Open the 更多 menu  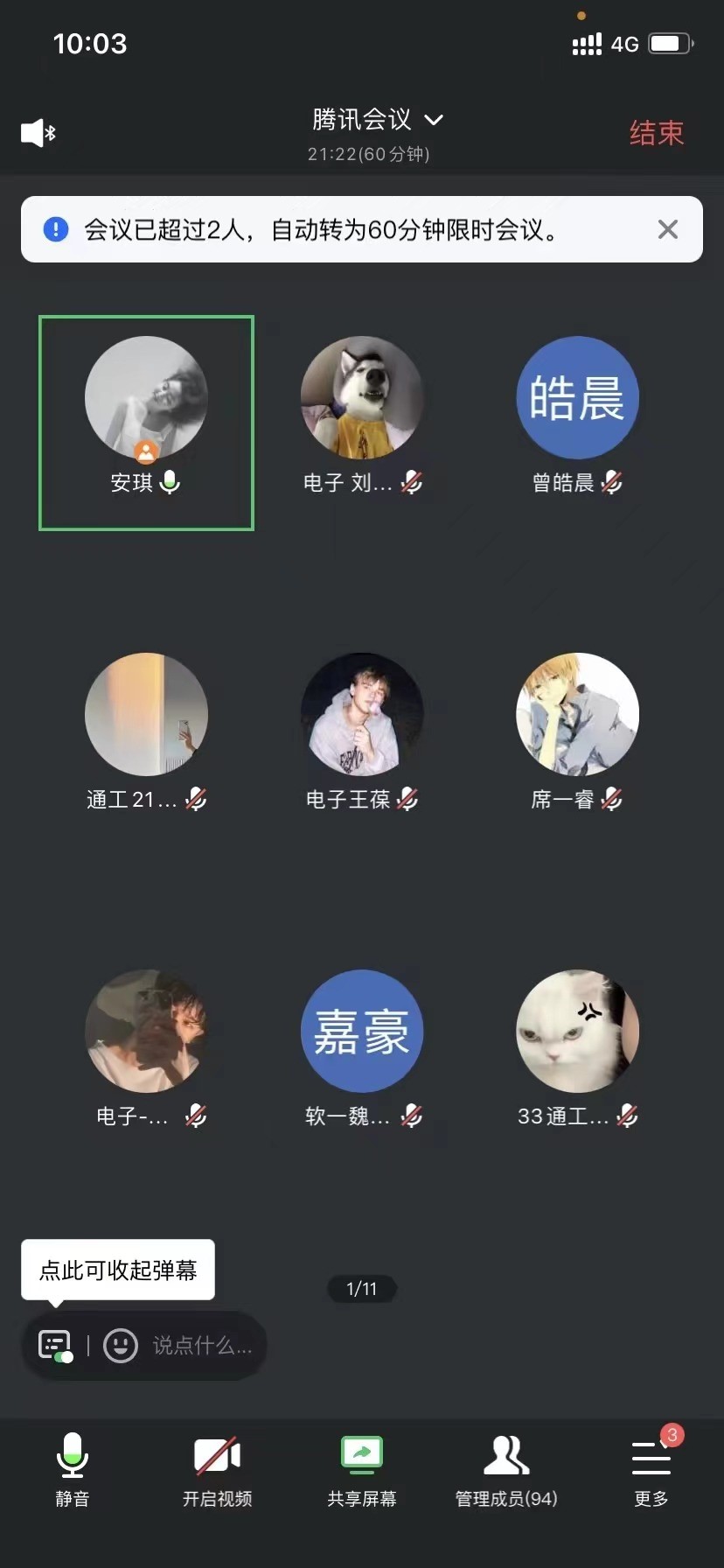[x=651, y=1468]
